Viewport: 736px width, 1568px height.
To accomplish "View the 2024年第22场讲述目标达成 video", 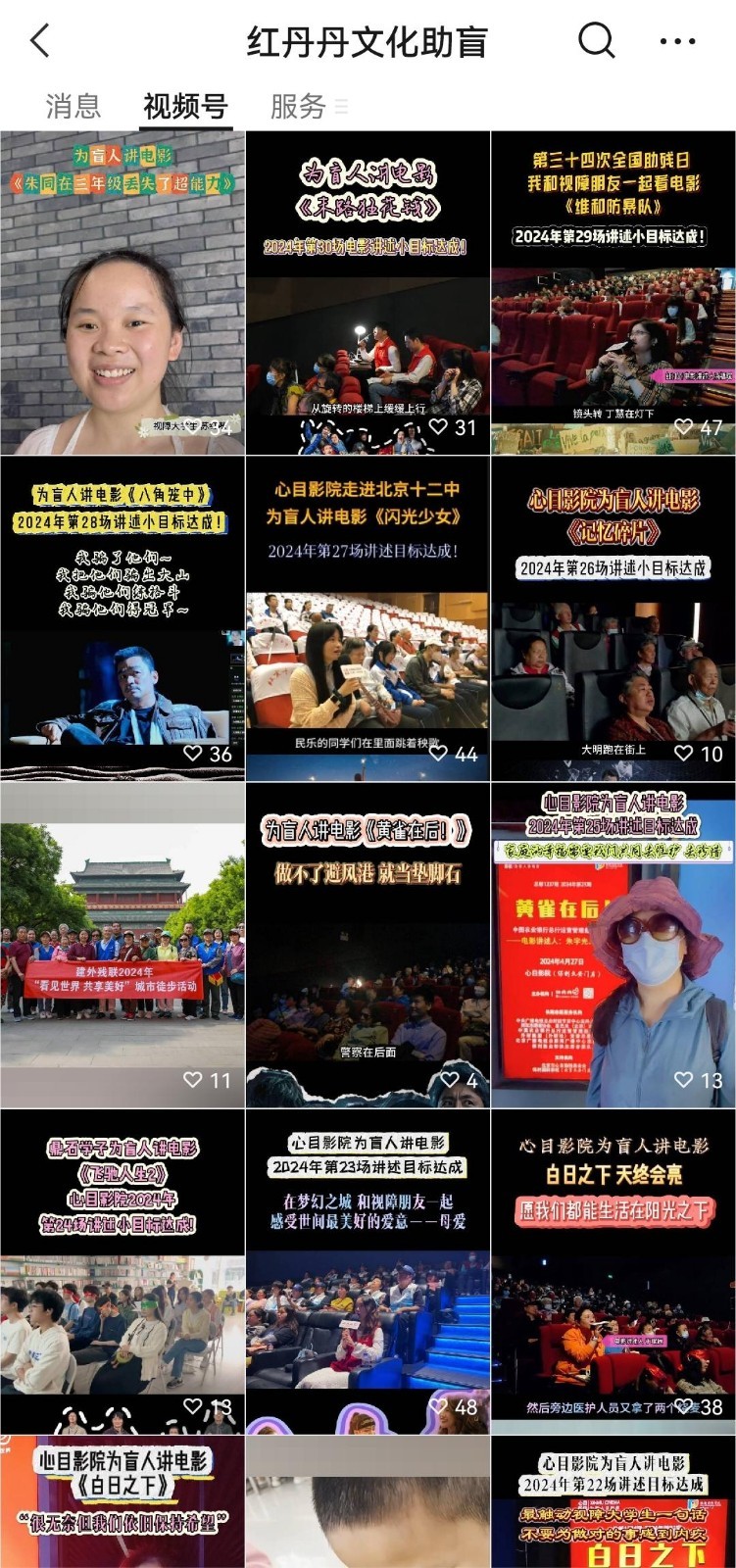I will (x=613, y=1502).
